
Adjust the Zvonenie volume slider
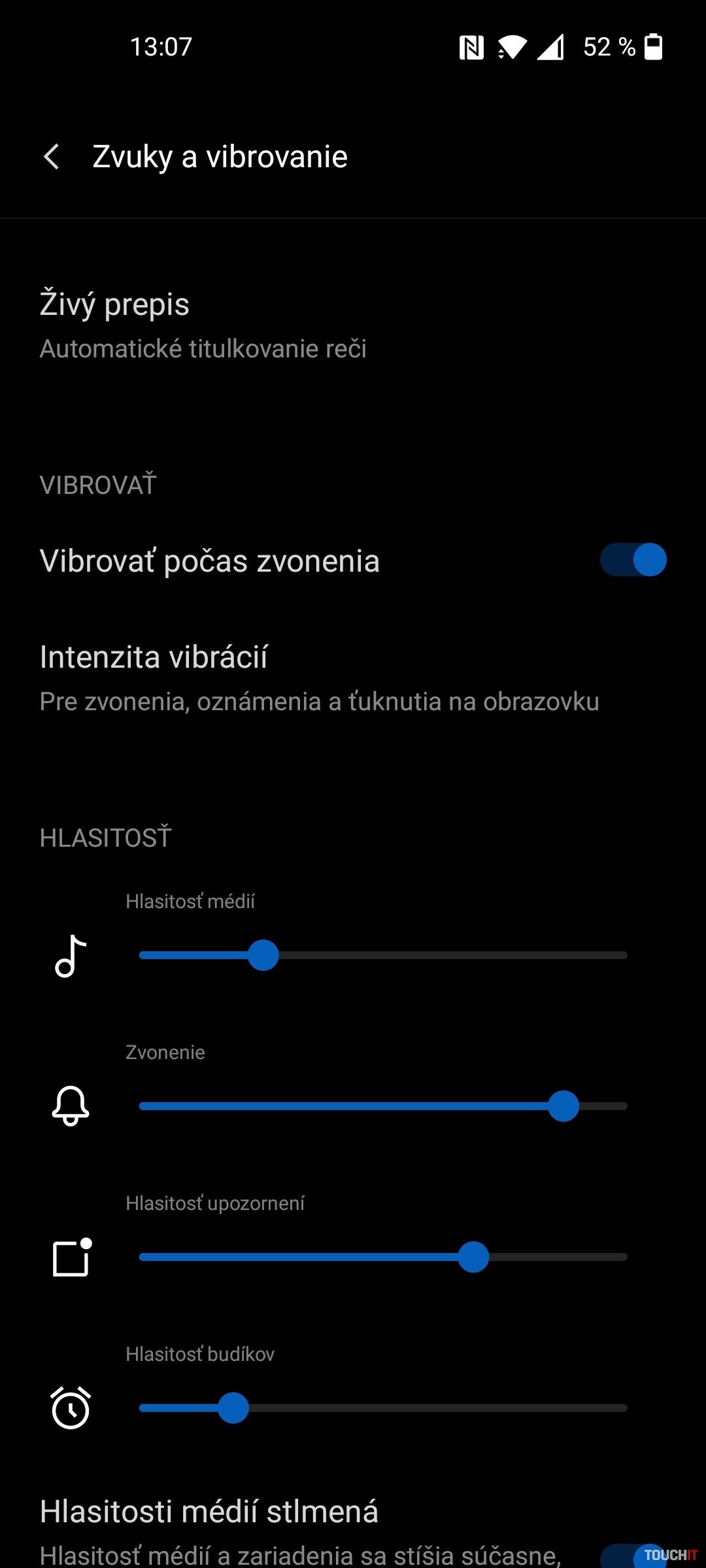(383, 1106)
